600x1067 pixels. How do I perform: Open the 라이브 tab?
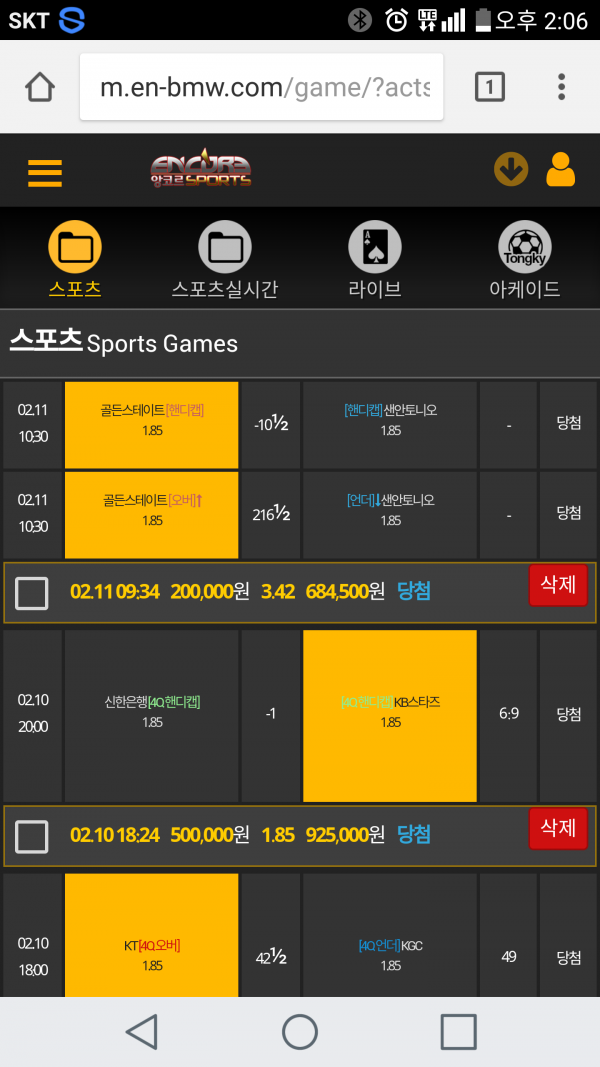tap(375, 259)
